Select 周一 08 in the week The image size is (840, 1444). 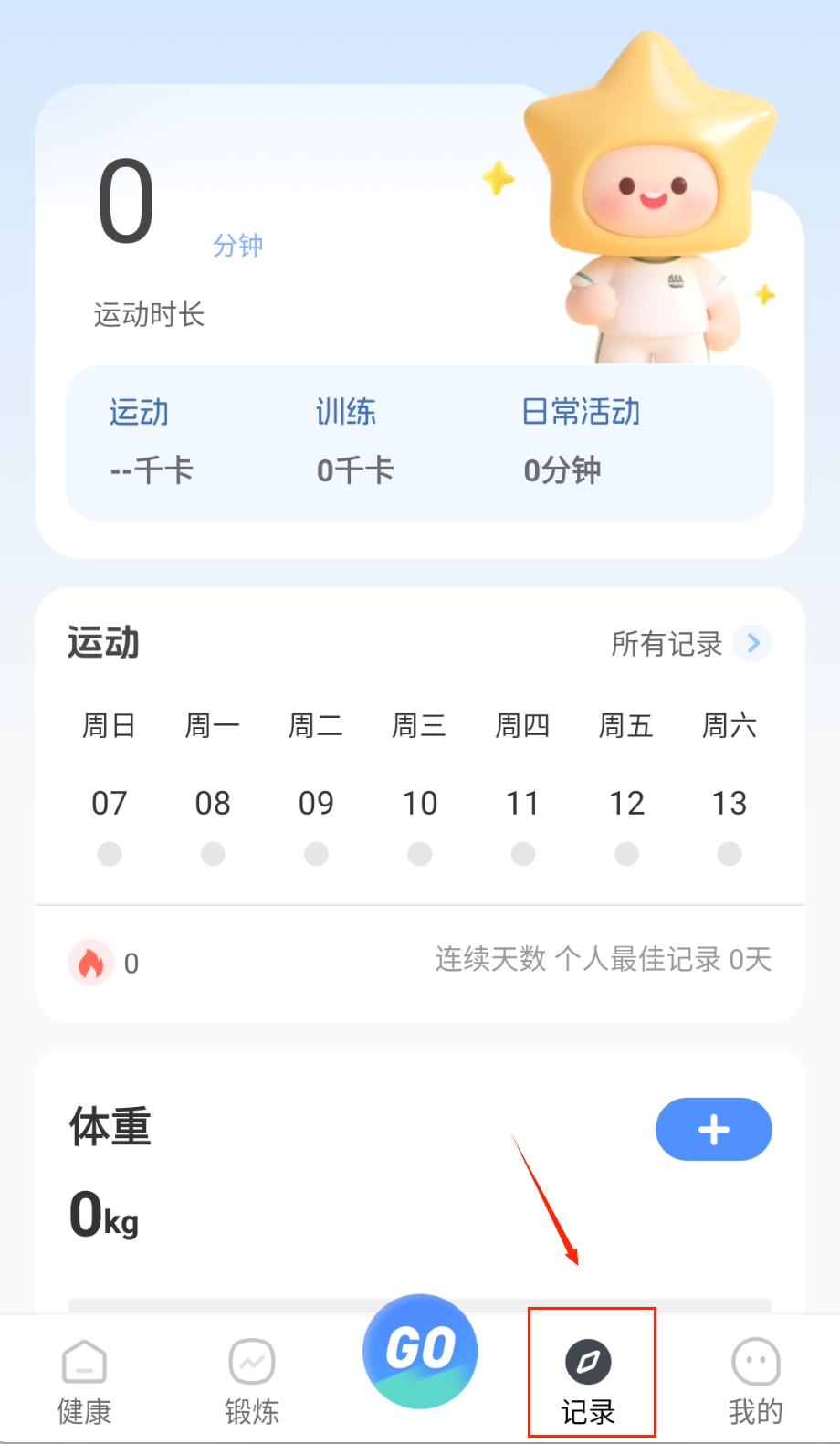click(x=213, y=803)
